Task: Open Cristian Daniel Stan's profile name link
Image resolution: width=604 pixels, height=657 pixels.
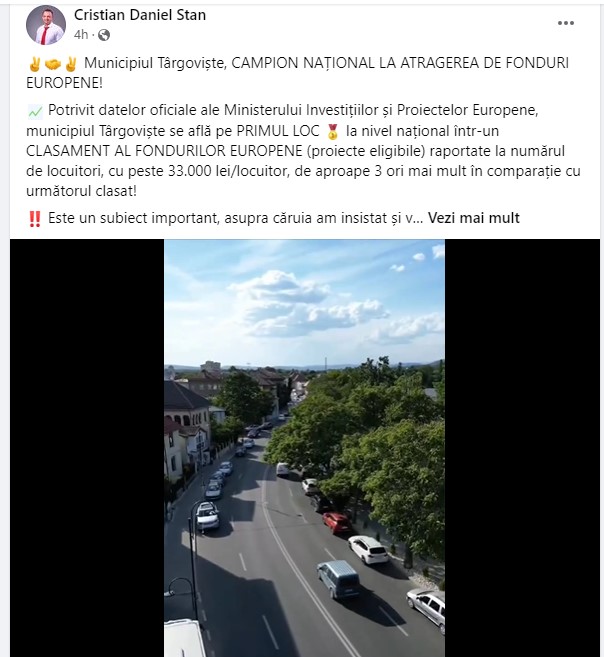Action: [x=140, y=16]
